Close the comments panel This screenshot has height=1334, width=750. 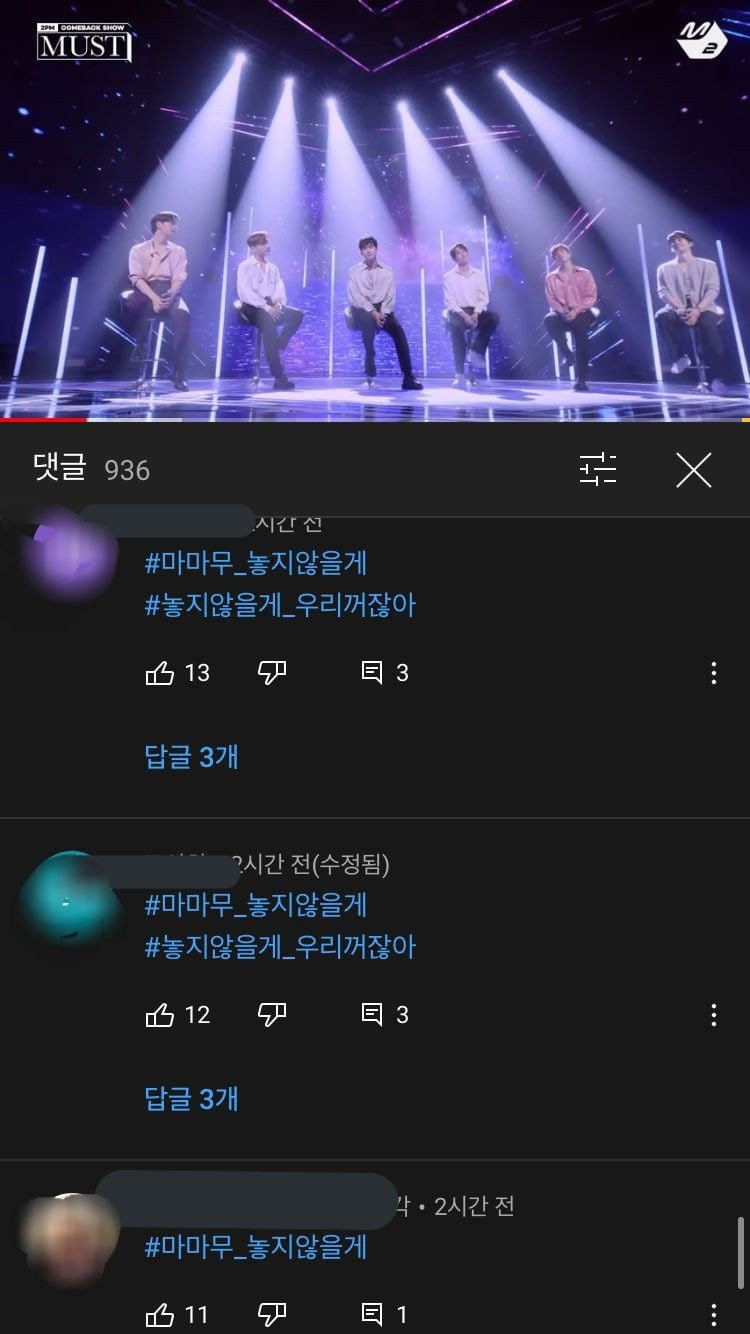693,470
